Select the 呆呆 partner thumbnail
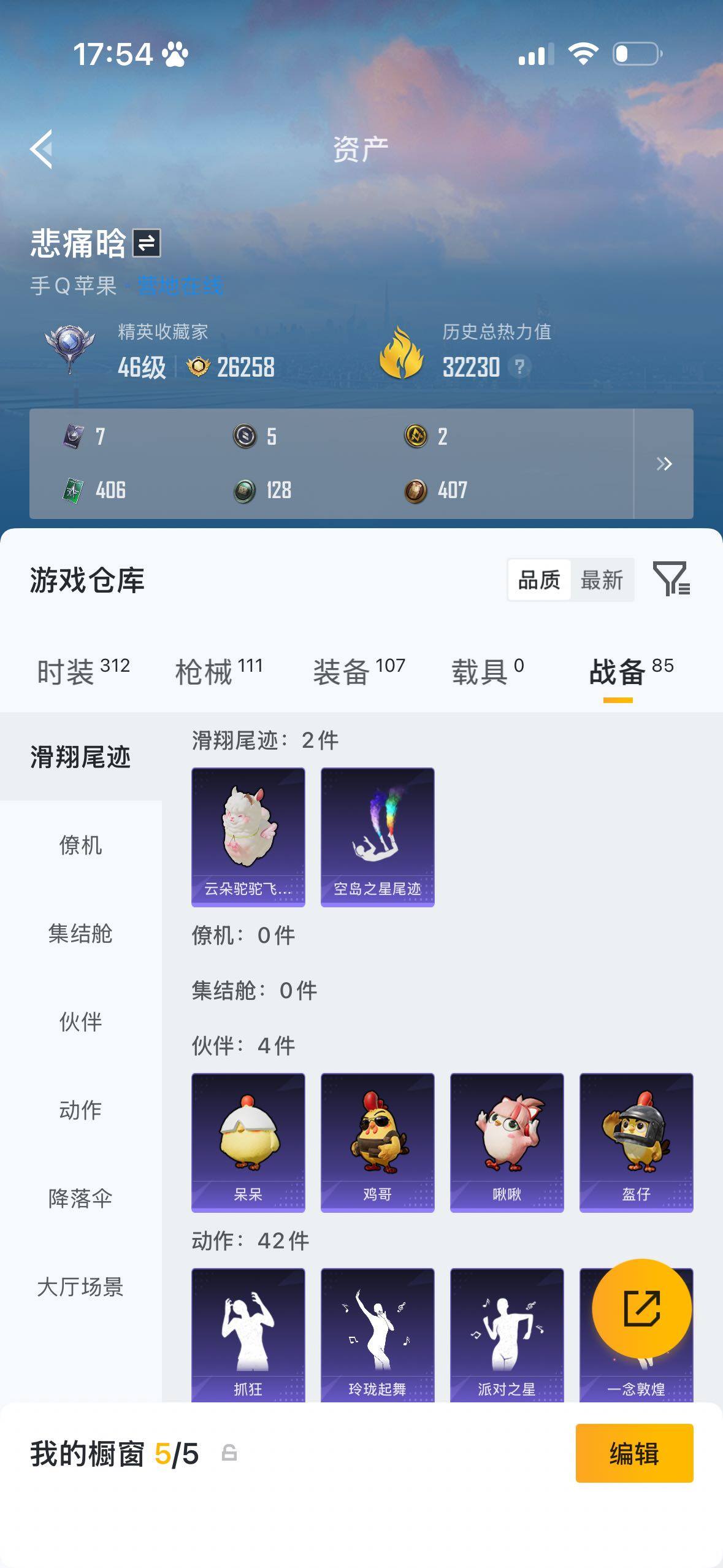 coord(247,1142)
